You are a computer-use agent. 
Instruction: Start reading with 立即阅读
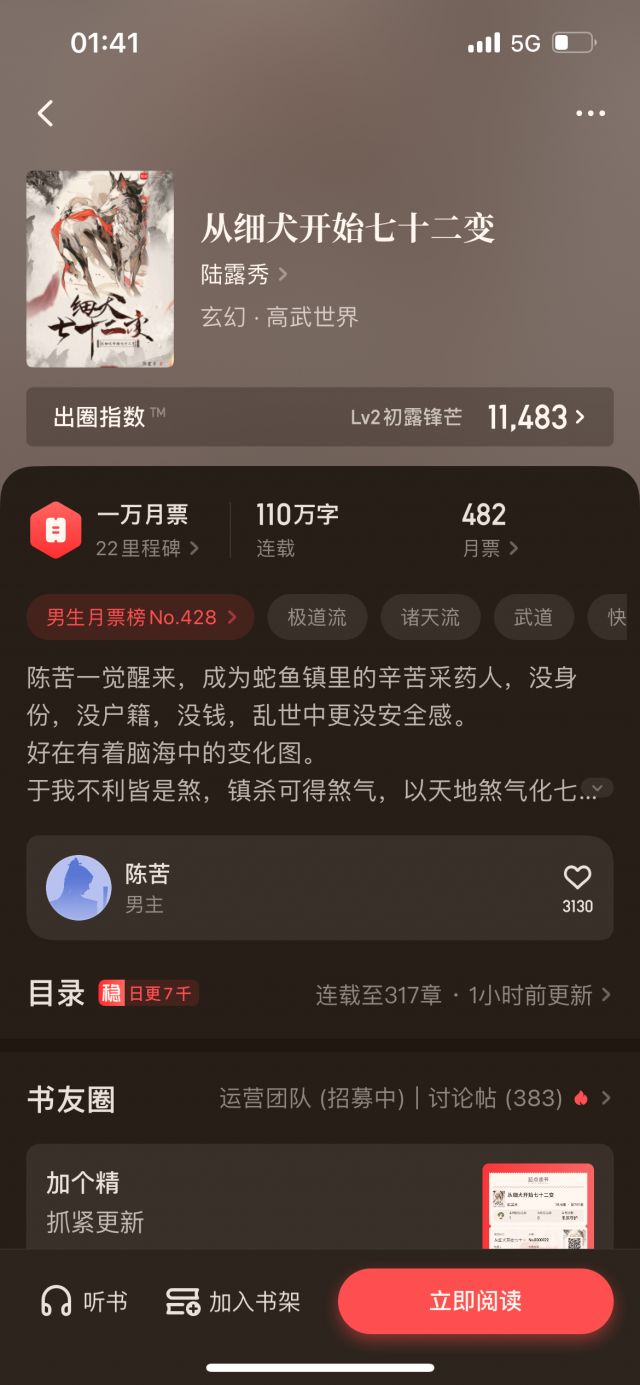click(475, 1301)
